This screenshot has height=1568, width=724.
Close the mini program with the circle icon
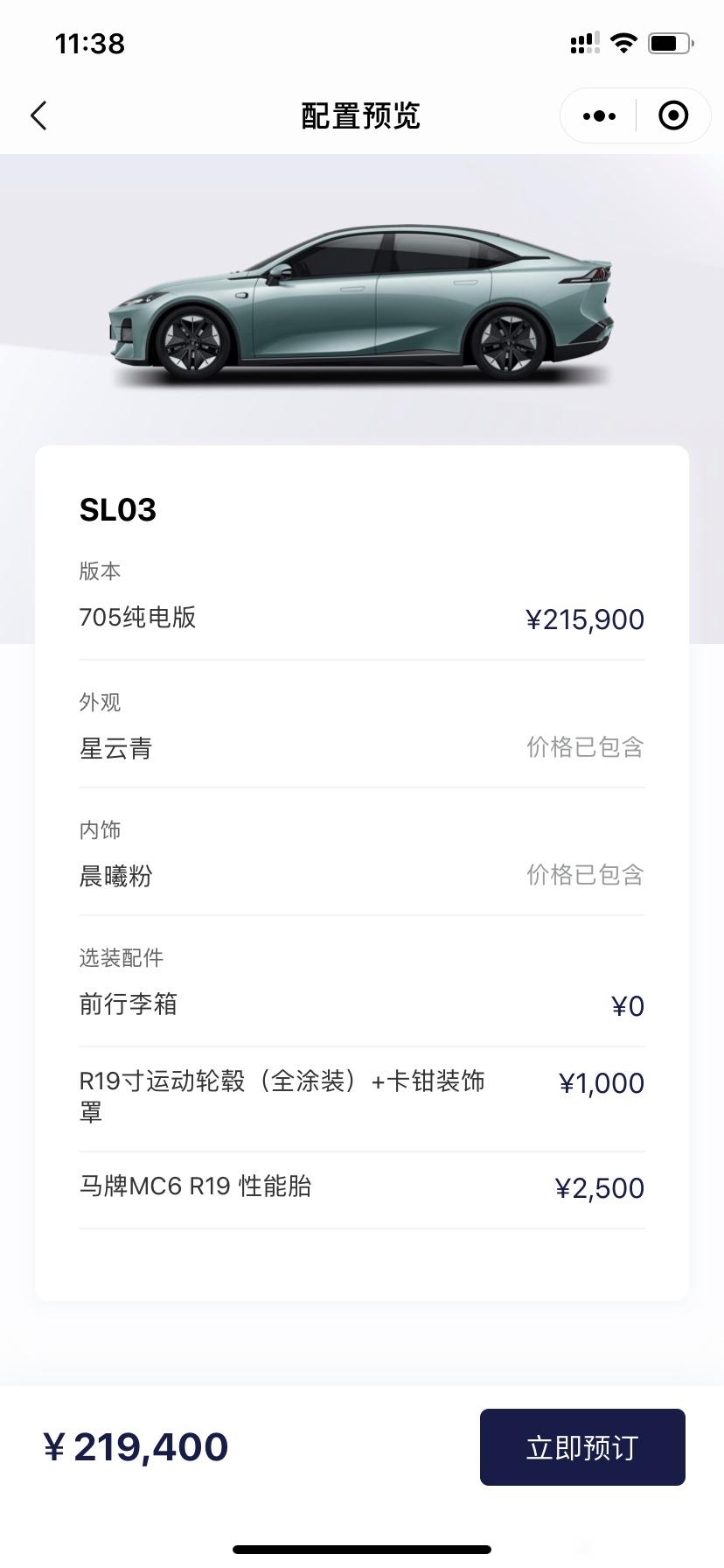pos(673,115)
